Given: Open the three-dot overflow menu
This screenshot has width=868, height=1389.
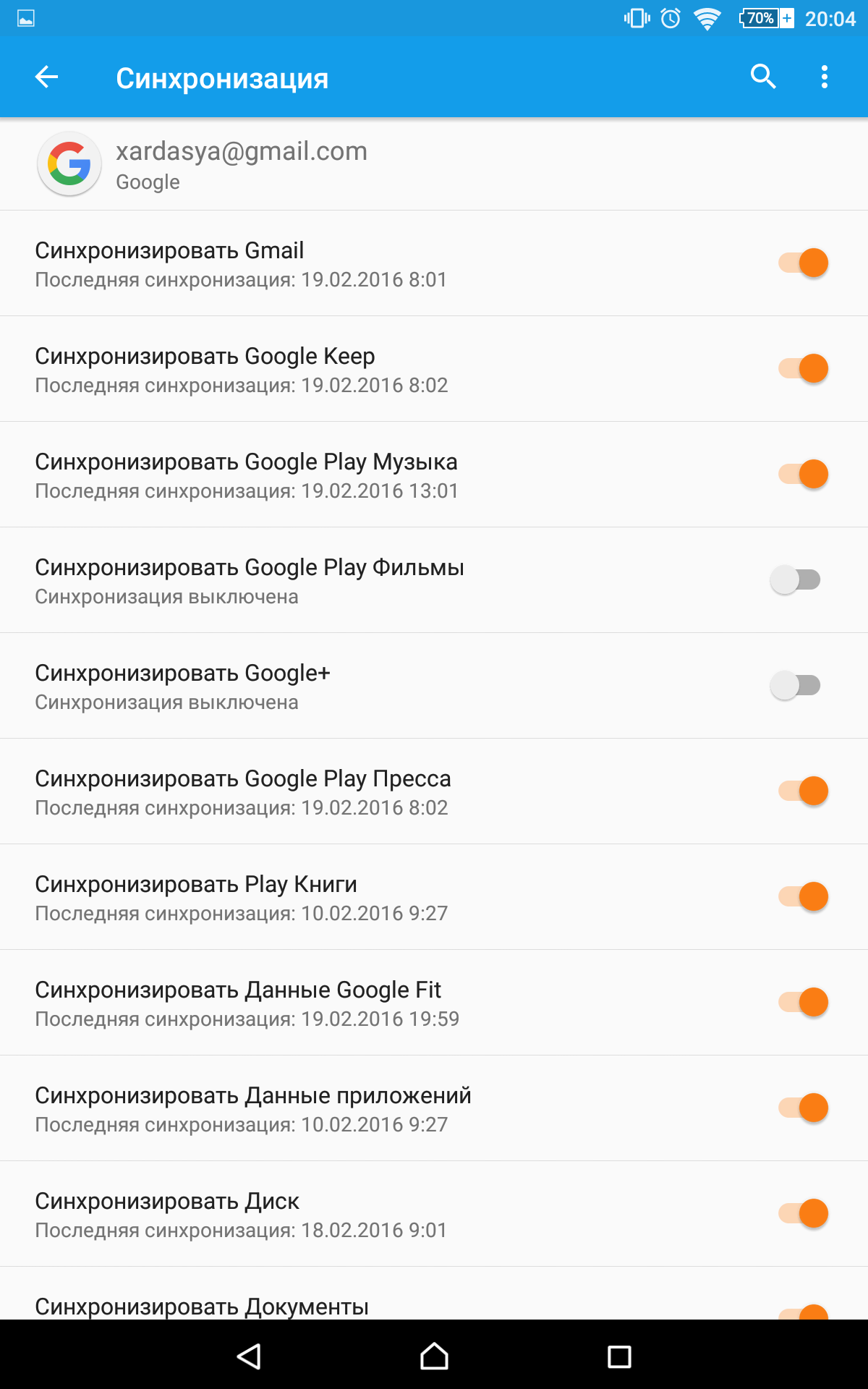Looking at the screenshot, I should click(825, 77).
